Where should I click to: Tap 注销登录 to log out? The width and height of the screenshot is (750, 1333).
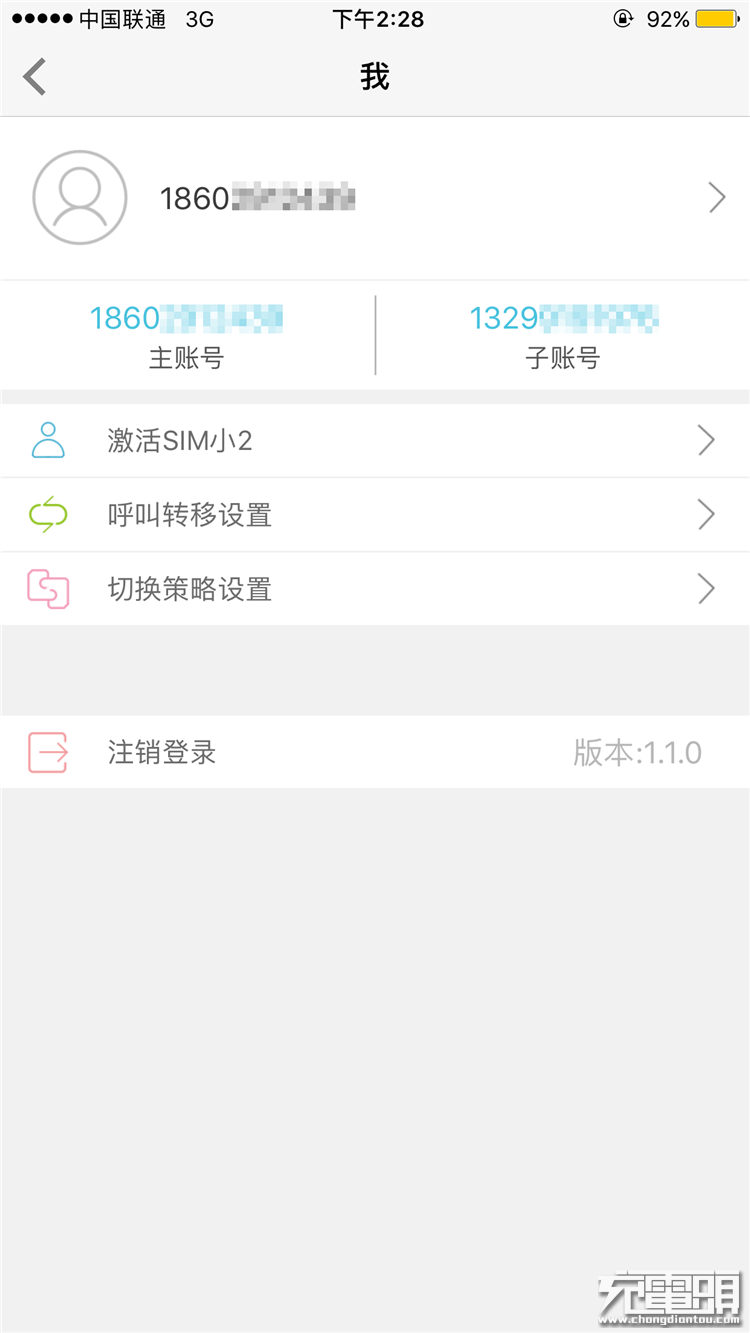[162, 752]
